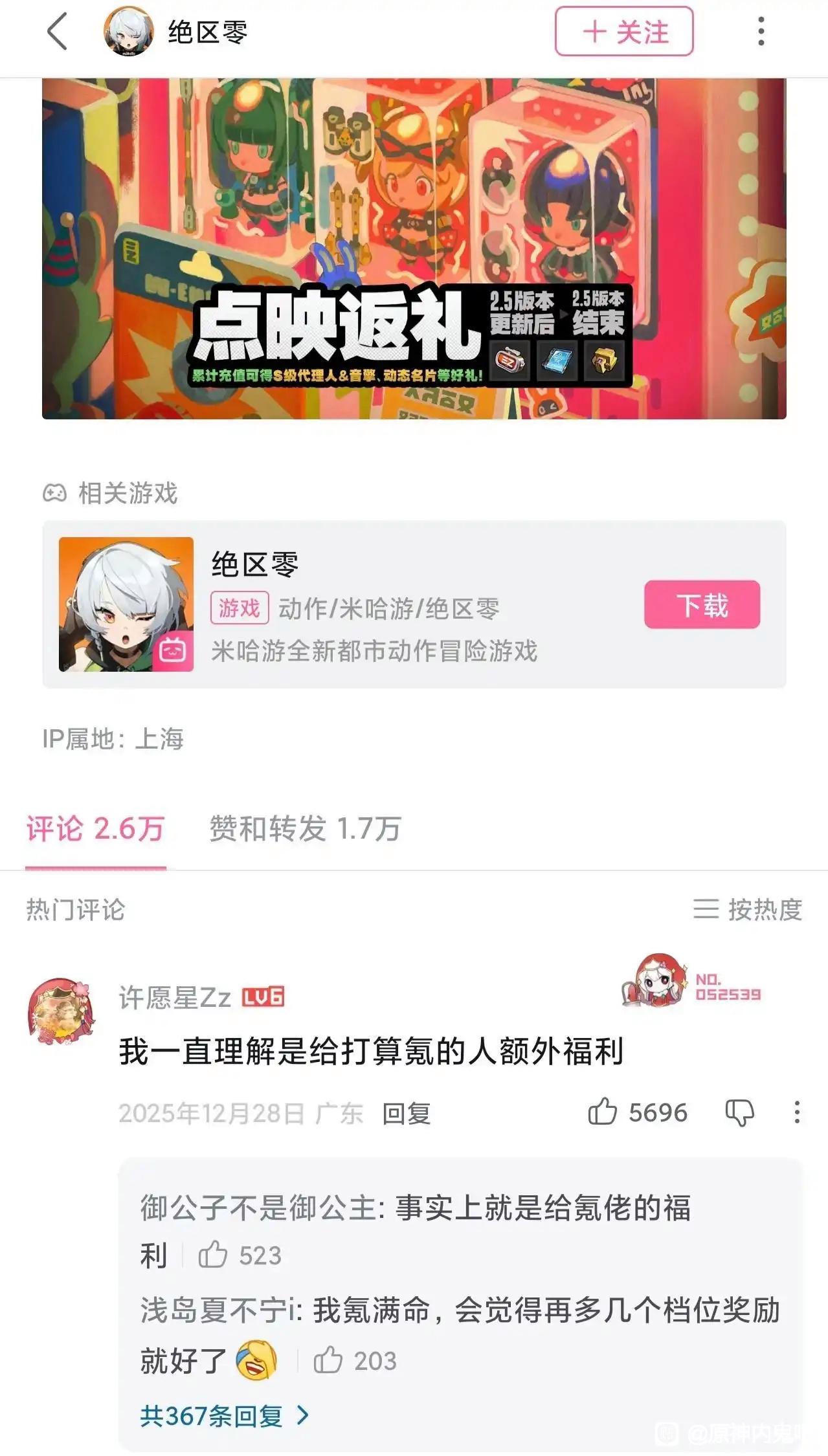Open 许愿星Zz's profile avatar
828x1456 pixels.
click(x=62, y=1013)
